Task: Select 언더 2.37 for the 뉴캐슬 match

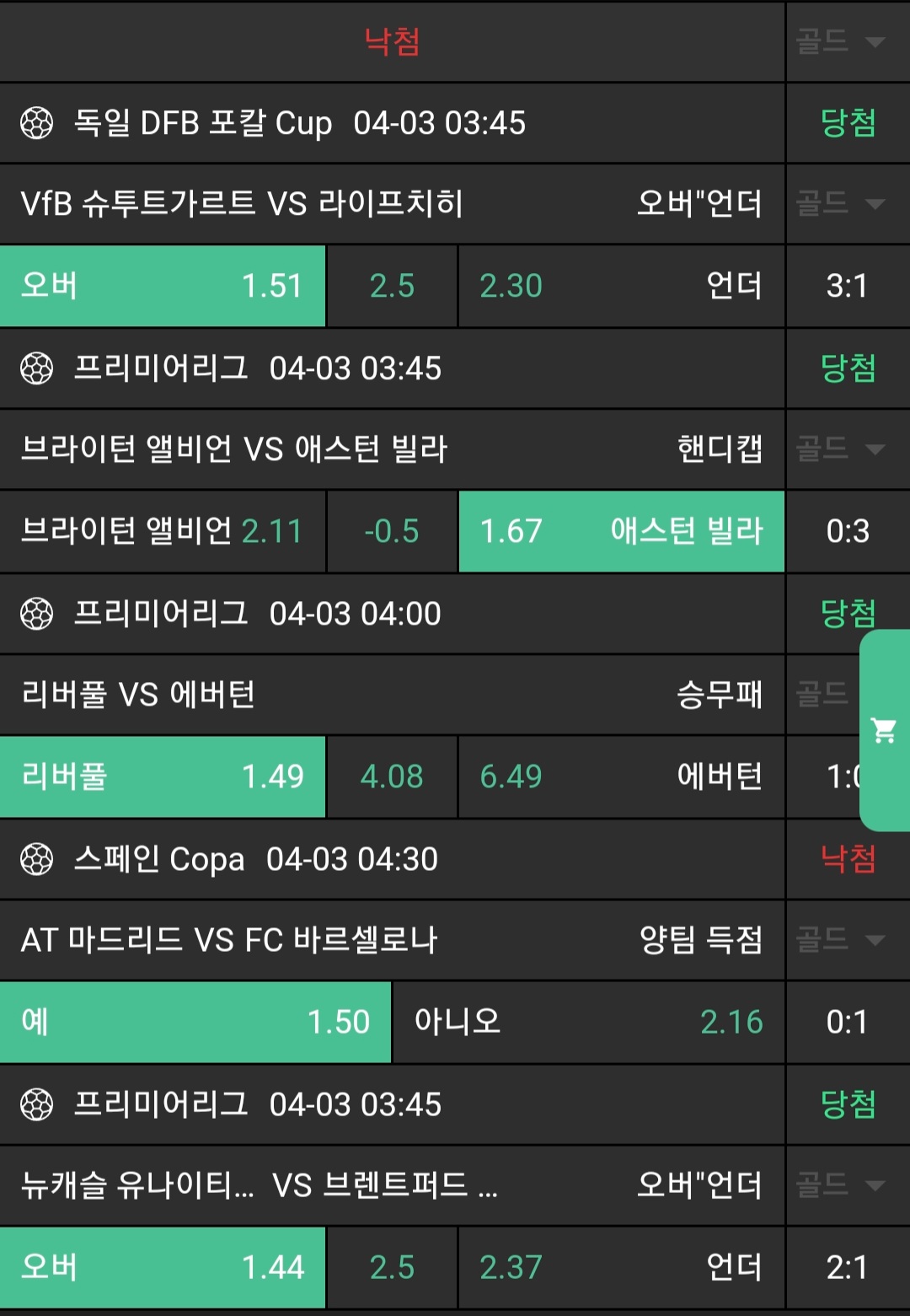Action: coord(621,1267)
